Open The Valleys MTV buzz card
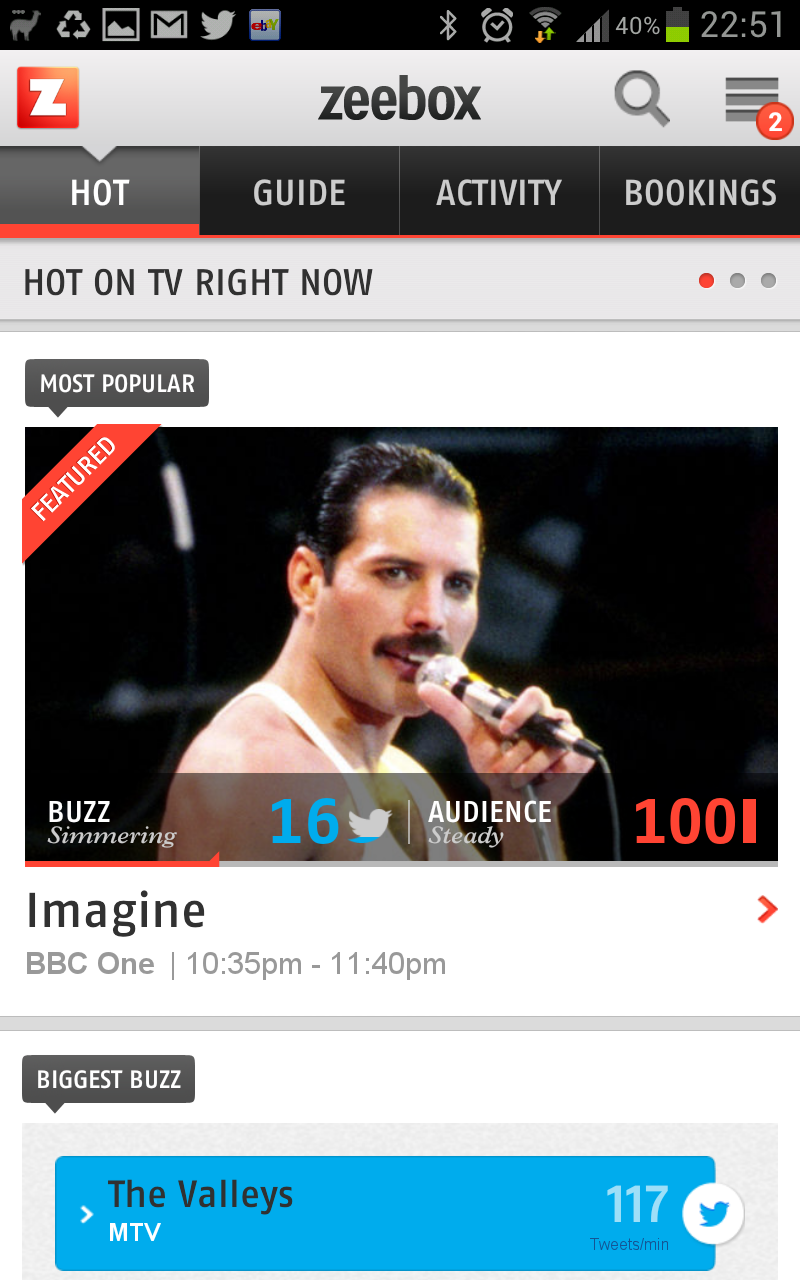Image resolution: width=800 pixels, height=1280 pixels. tap(385, 1213)
